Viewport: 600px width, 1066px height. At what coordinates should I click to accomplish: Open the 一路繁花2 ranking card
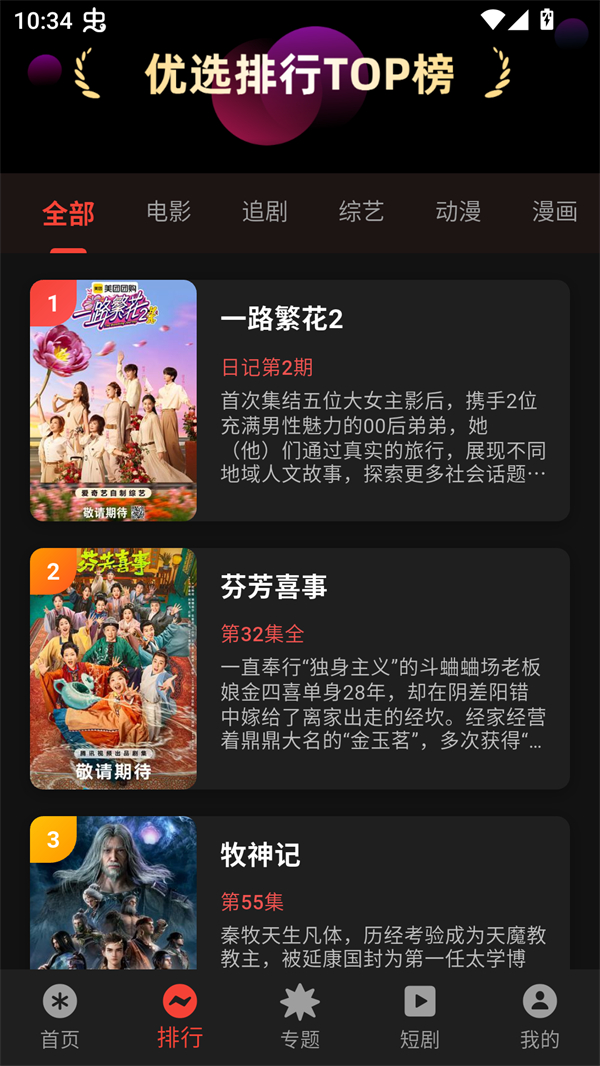tap(300, 400)
